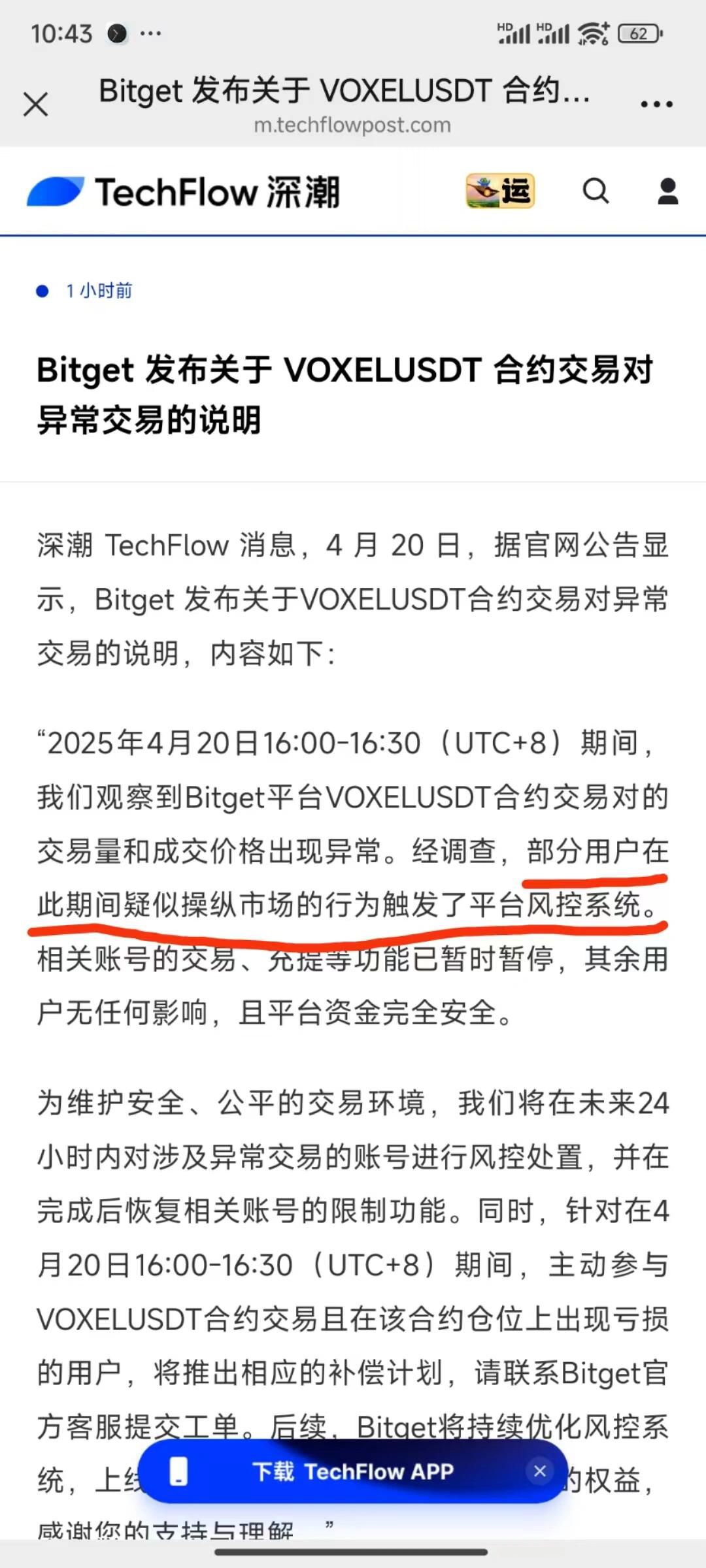Open the browser overflow menu
706x1568 pixels.
coord(656,104)
